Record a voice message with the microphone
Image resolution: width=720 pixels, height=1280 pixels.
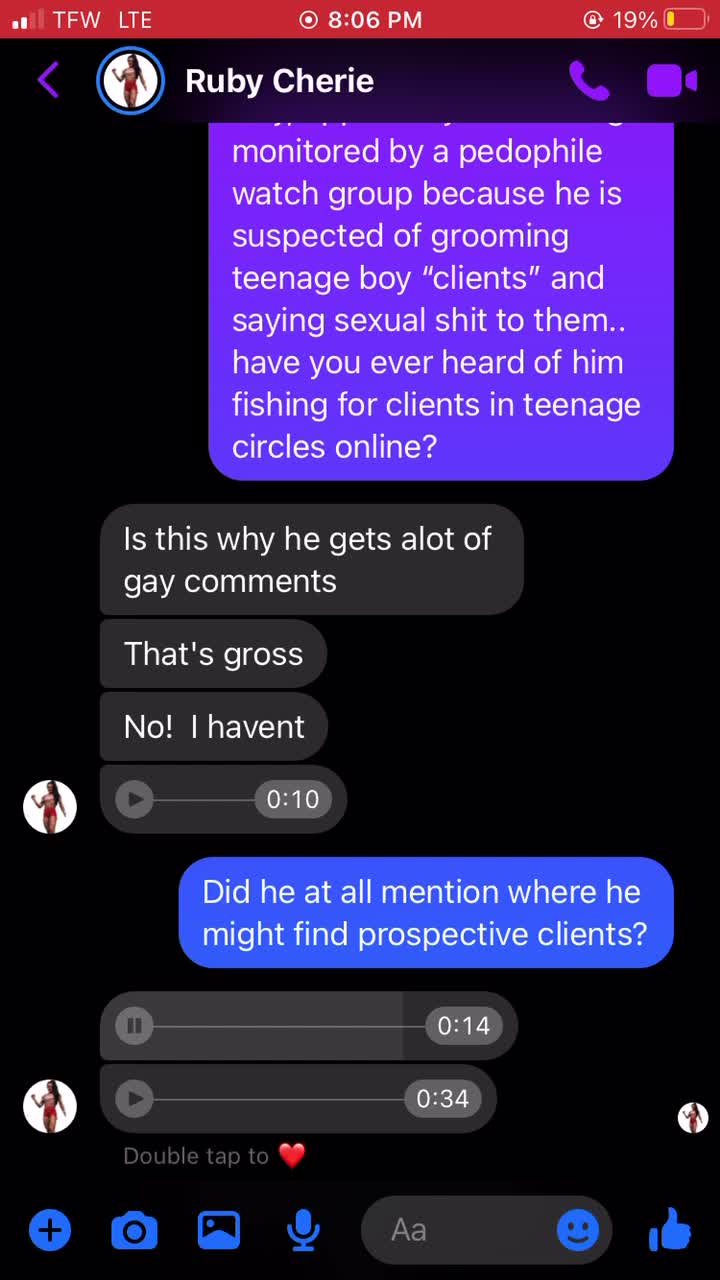point(303,1230)
